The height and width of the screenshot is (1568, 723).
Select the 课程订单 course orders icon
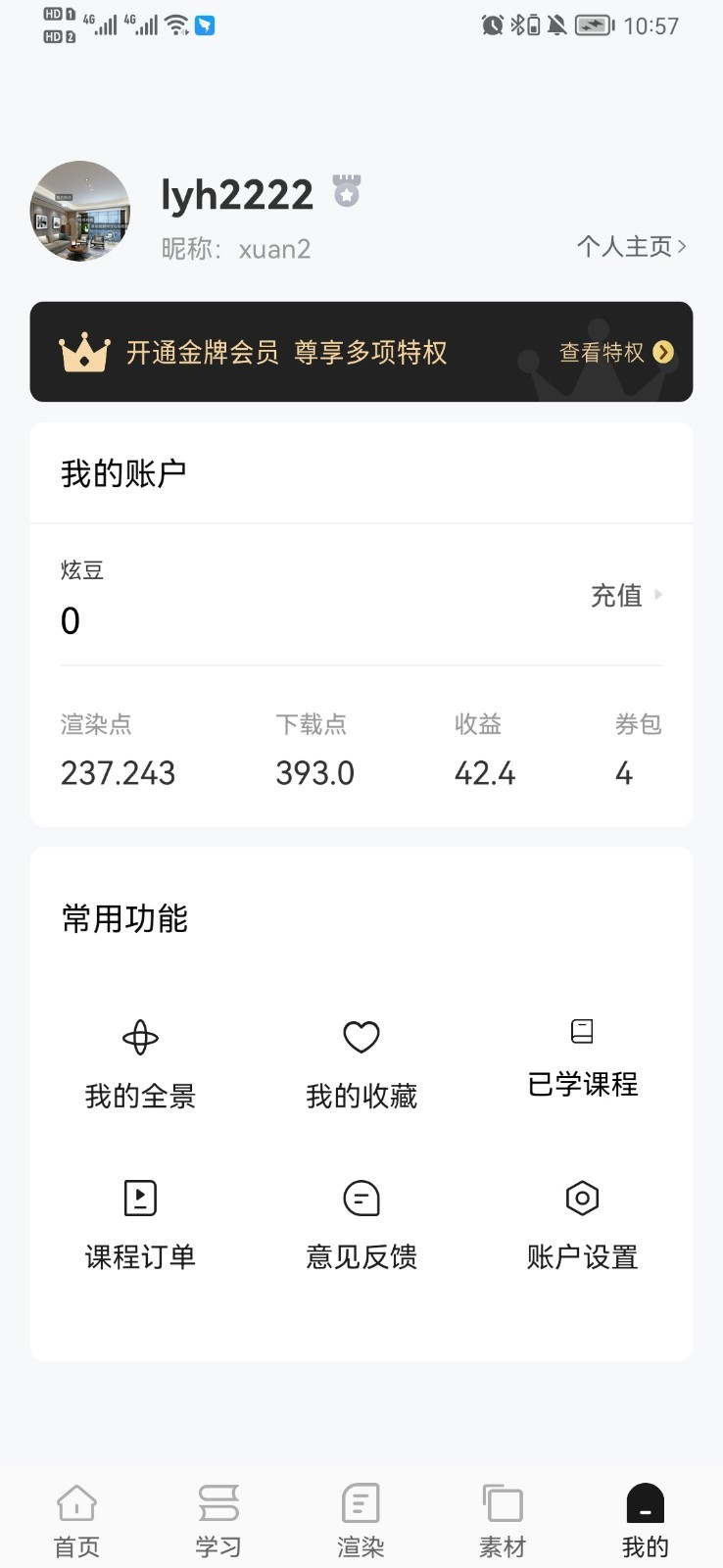pos(139,1197)
